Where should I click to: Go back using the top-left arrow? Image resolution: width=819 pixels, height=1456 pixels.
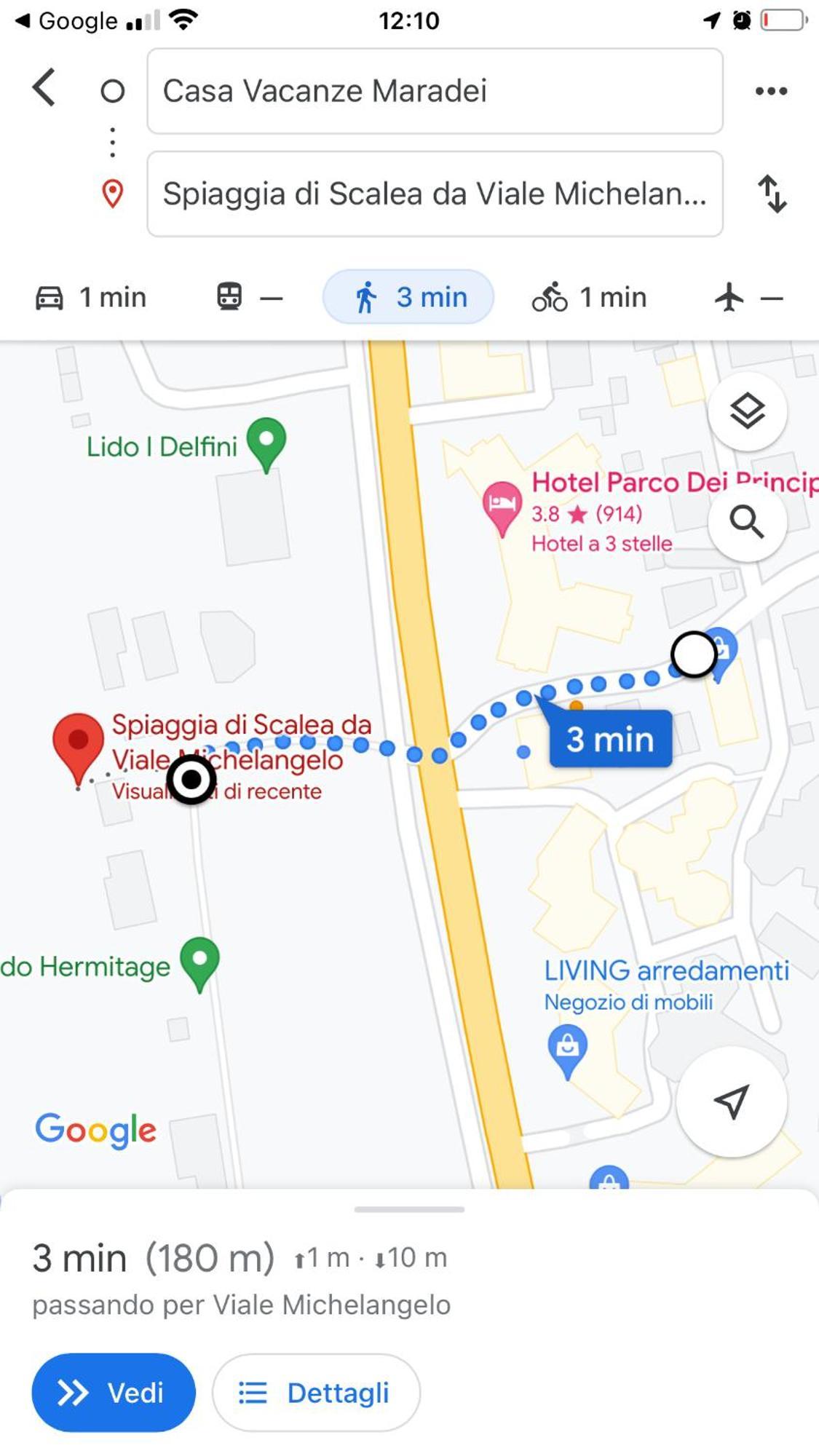tap(44, 88)
